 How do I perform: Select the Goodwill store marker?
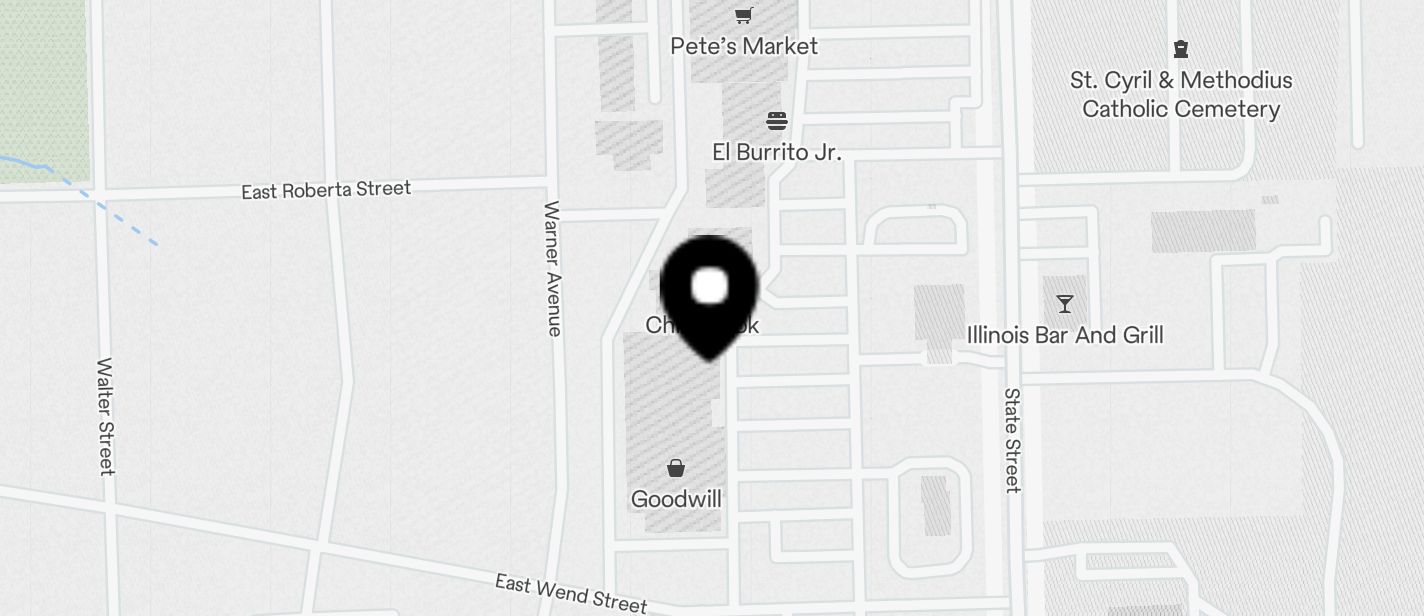pos(676,469)
